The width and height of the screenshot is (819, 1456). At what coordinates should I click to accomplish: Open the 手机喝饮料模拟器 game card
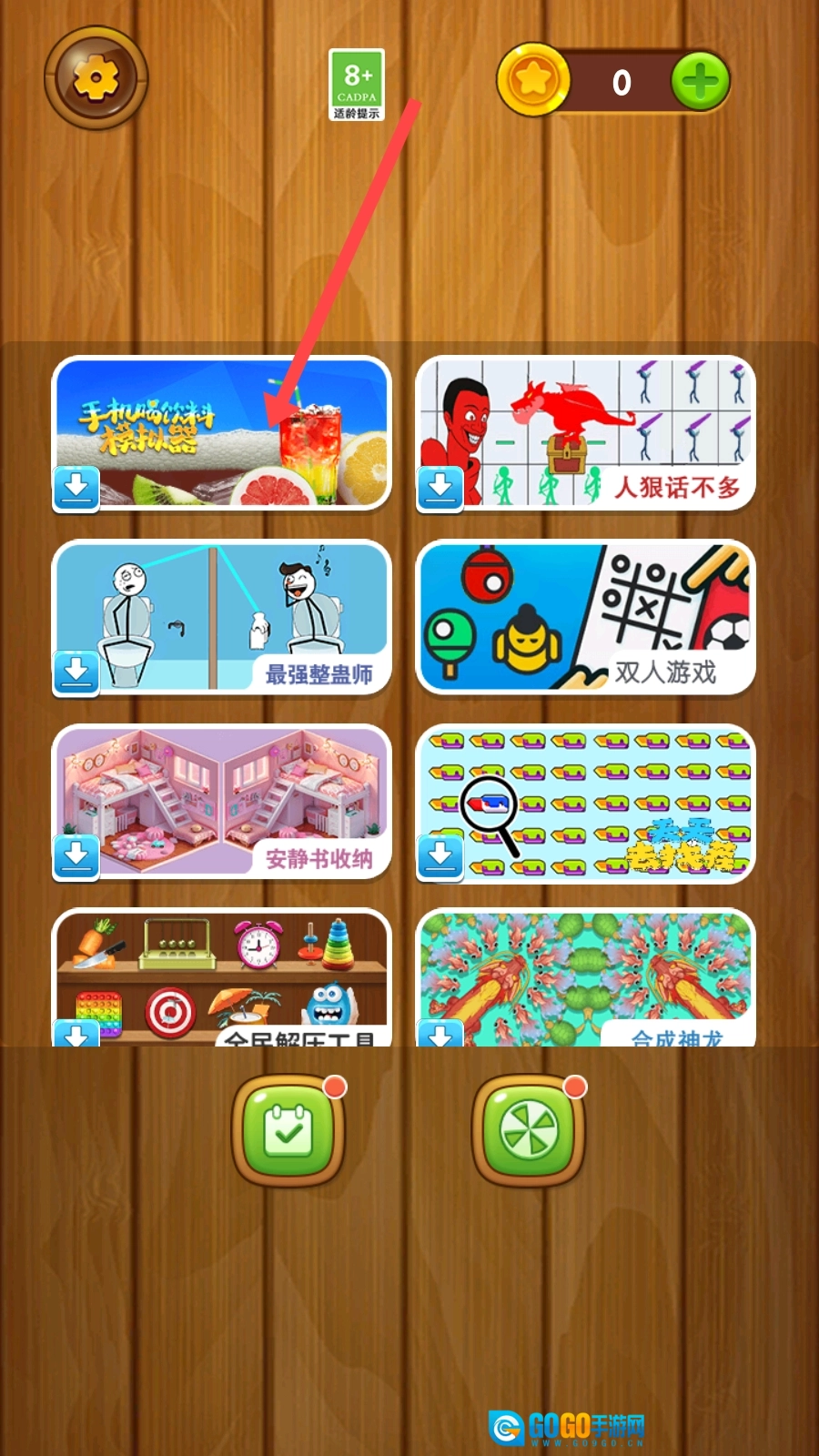tap(222, 433)
